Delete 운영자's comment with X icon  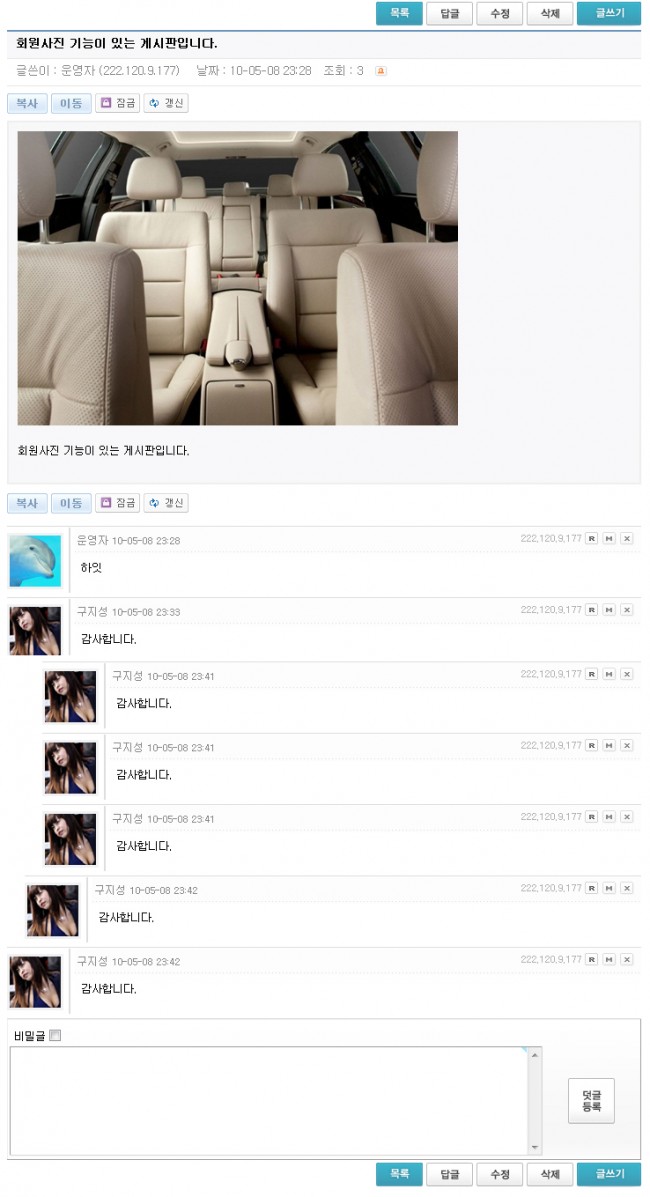(x=627, y=538)
